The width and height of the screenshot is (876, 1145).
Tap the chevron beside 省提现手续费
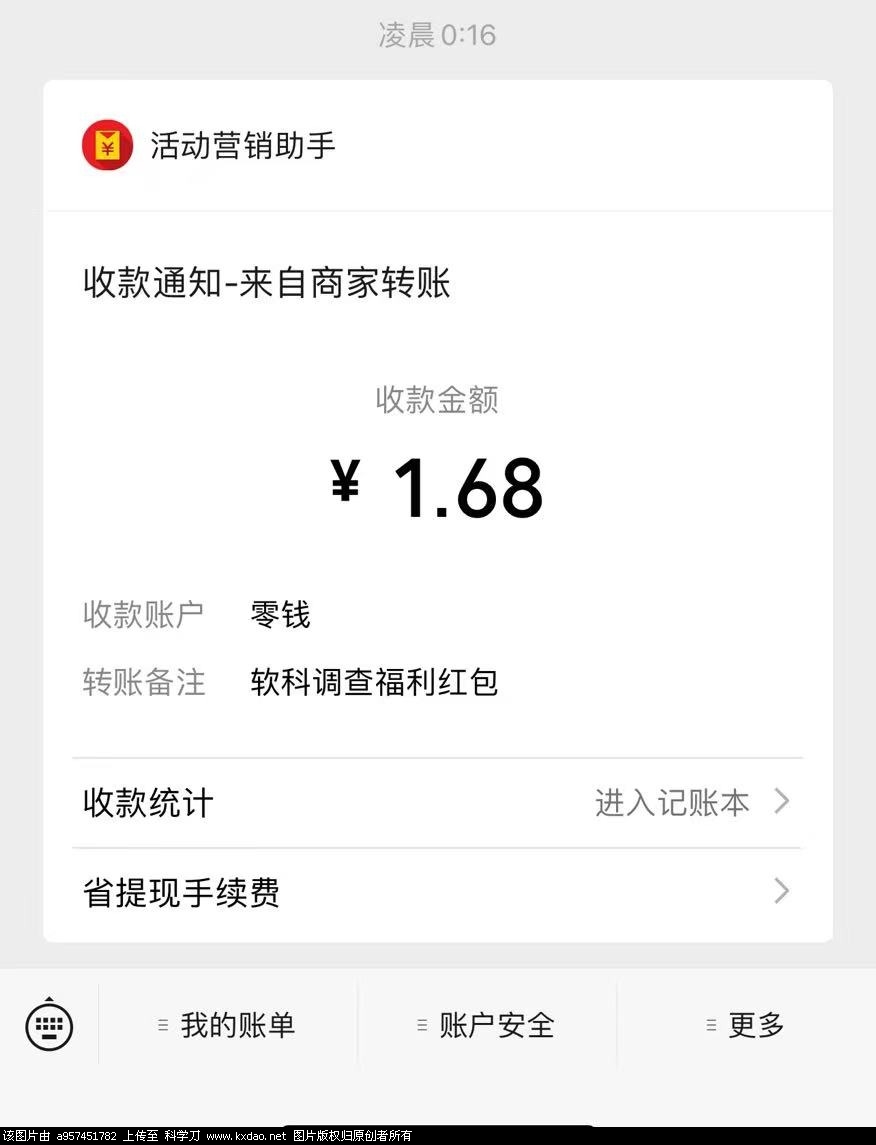(x=782, y=891)
